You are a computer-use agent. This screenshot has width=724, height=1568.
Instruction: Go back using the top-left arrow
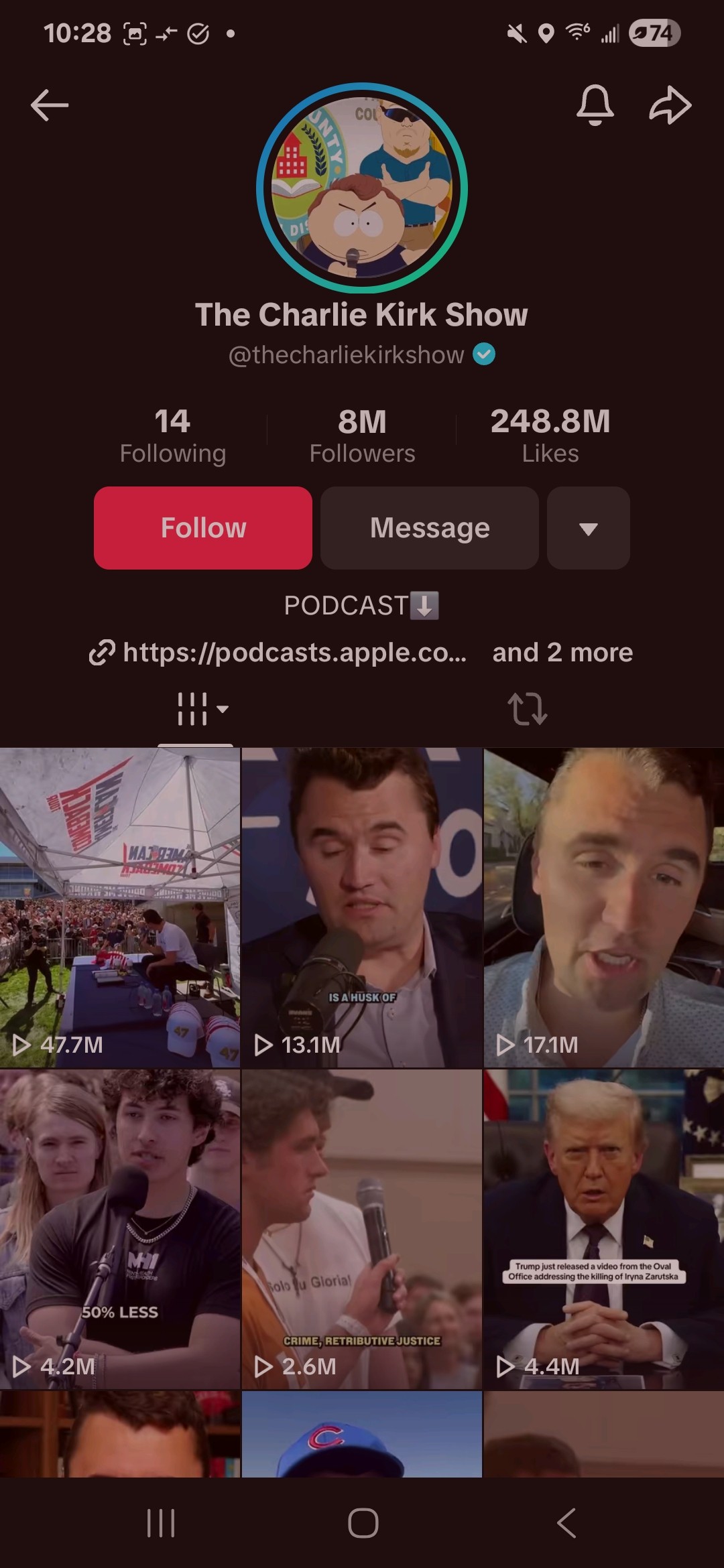(x=49, y=105)
